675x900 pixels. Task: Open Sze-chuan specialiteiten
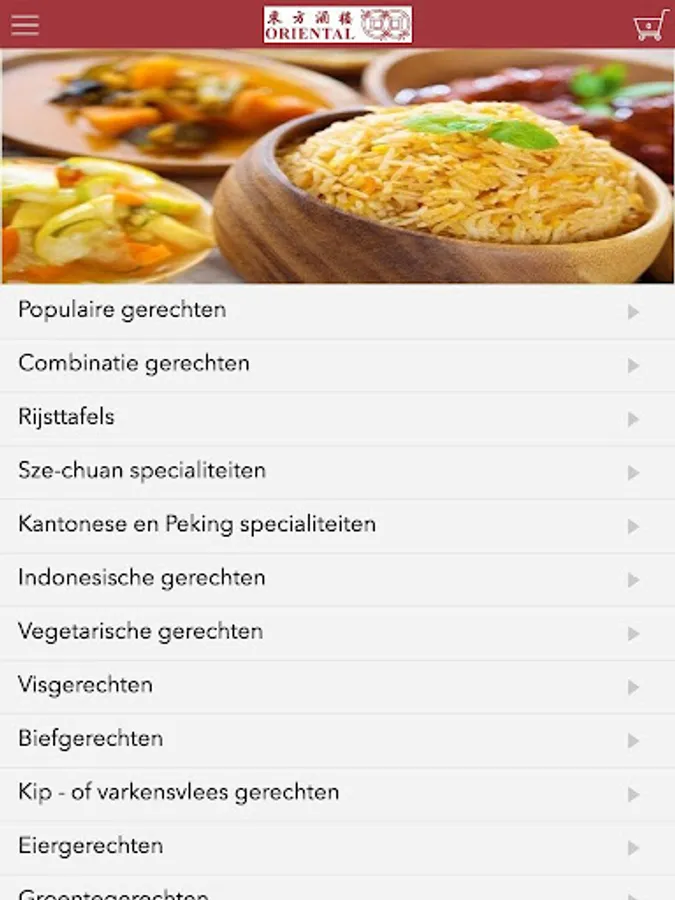coord(337,472)
